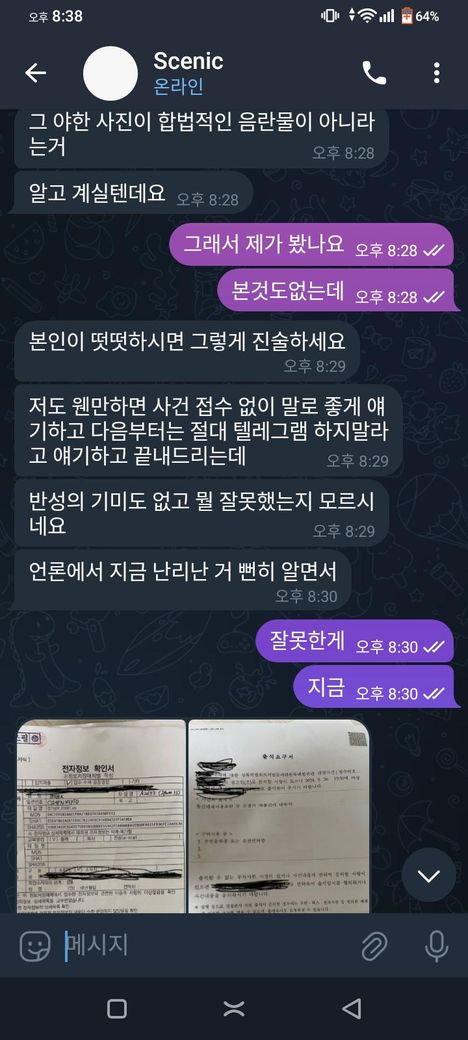The height and width of the screenshot is (1040, 468).
Task: Open the sticker and emoji picker
Action: click(35, 946)
